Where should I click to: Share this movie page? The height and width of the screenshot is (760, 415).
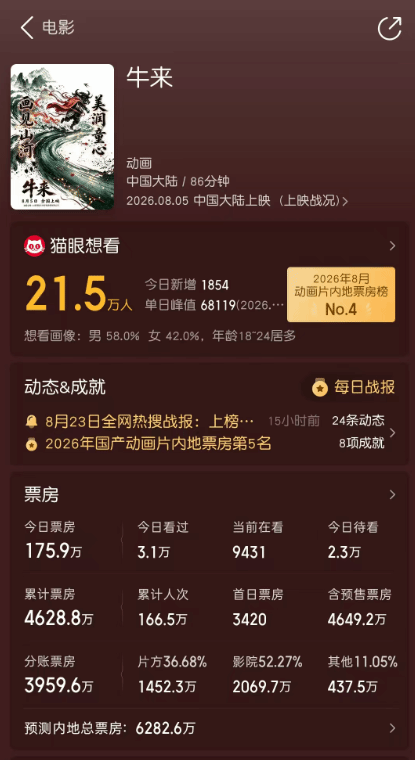390,28
